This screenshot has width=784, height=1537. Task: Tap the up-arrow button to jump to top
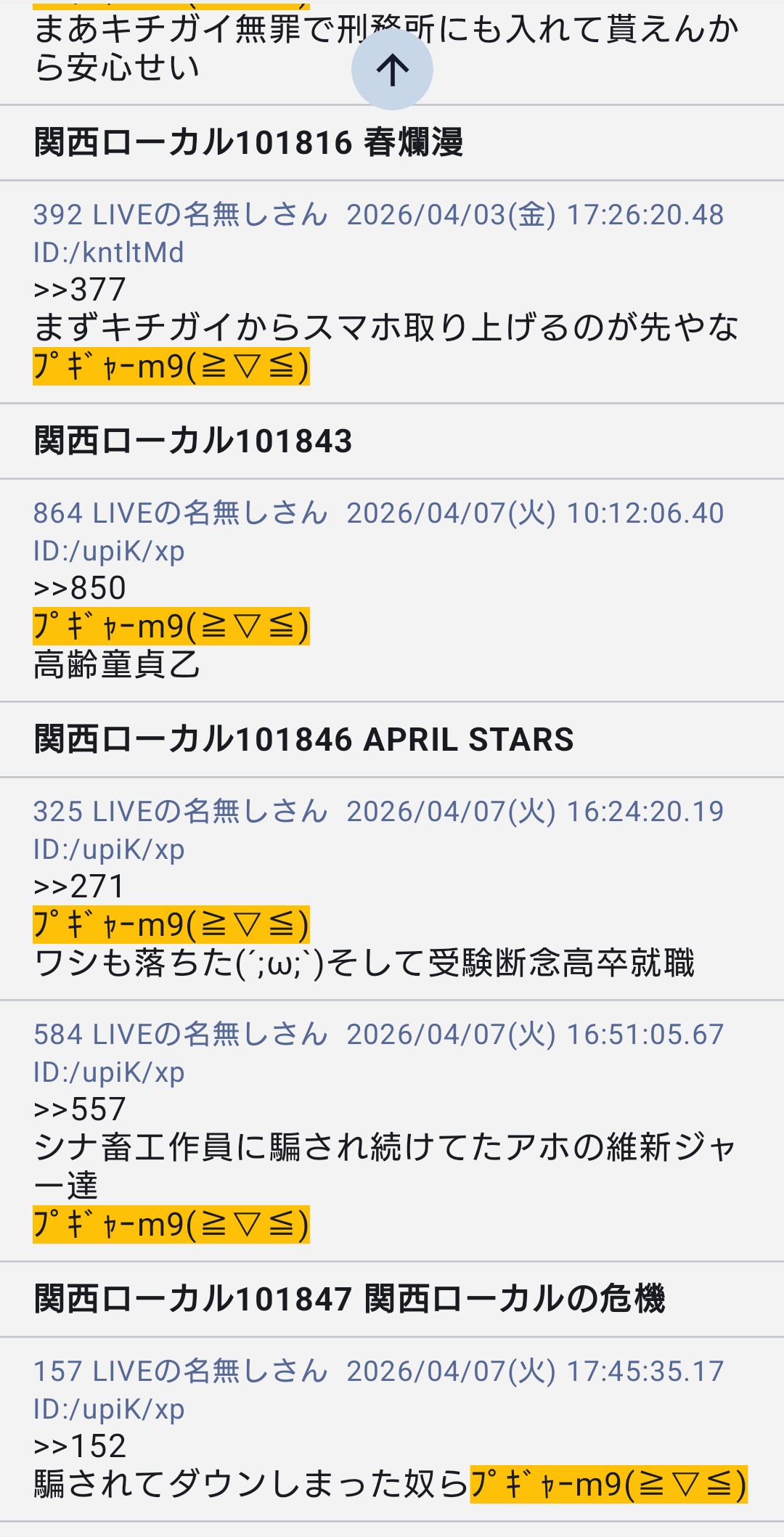click(392, 70)
